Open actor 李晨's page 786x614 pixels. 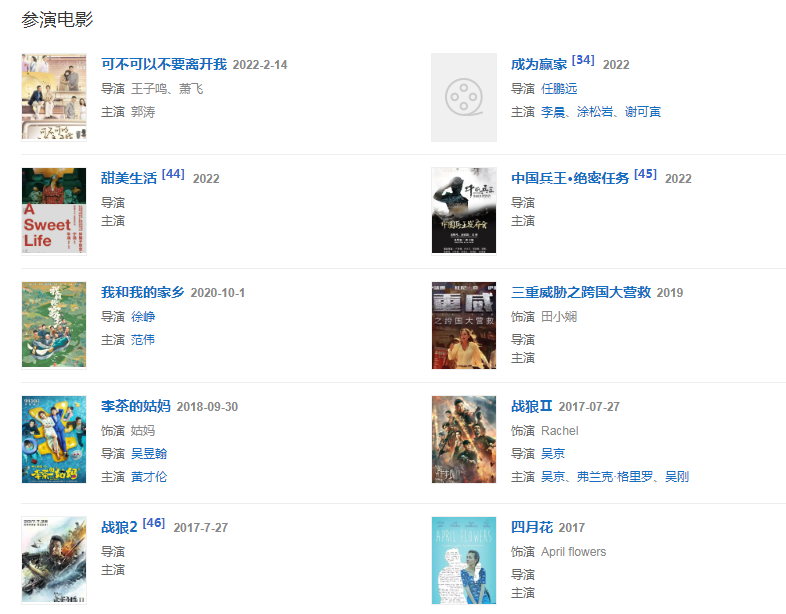pyautogui.click(x=553, y=112)
